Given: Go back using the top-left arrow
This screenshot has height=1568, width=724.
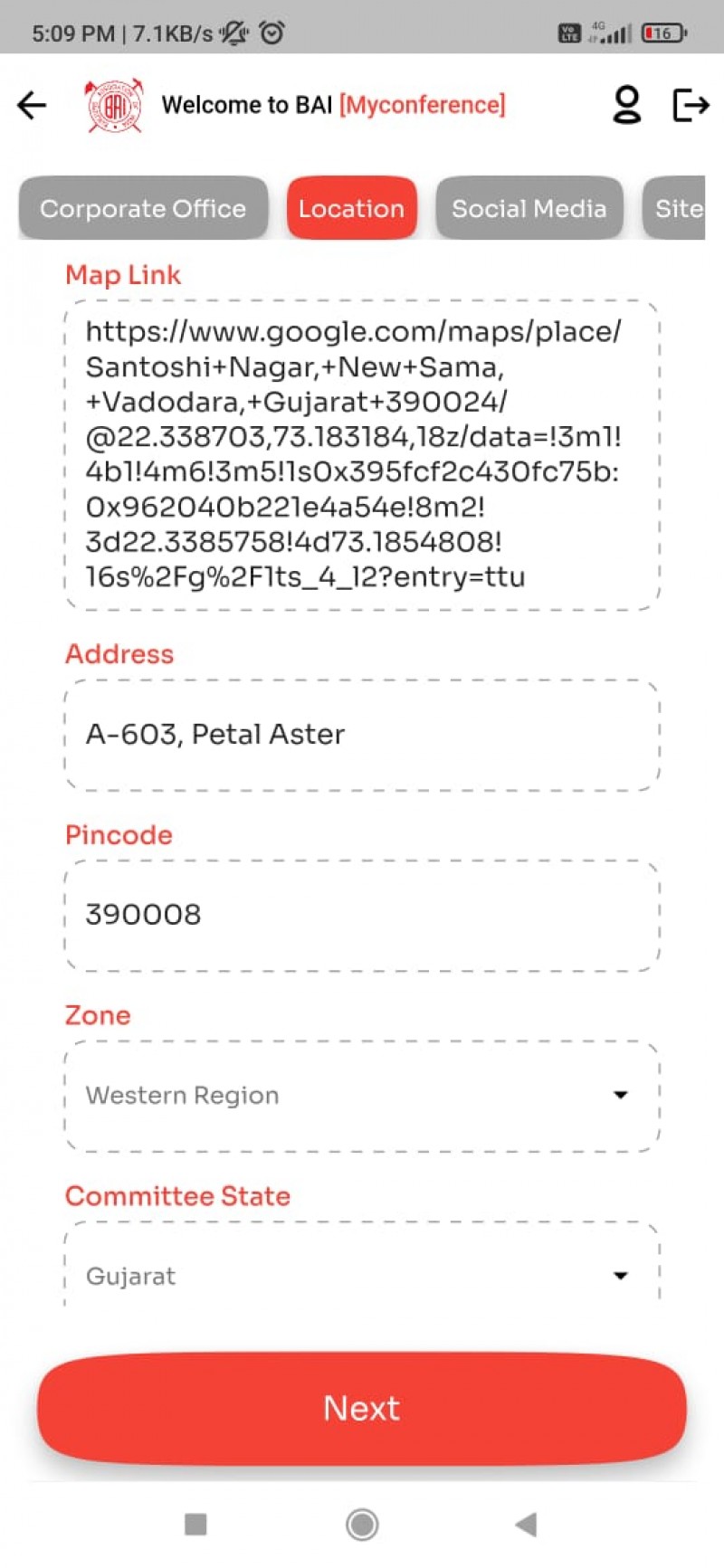Looking at the screenshot, I should tap(32, 105).
